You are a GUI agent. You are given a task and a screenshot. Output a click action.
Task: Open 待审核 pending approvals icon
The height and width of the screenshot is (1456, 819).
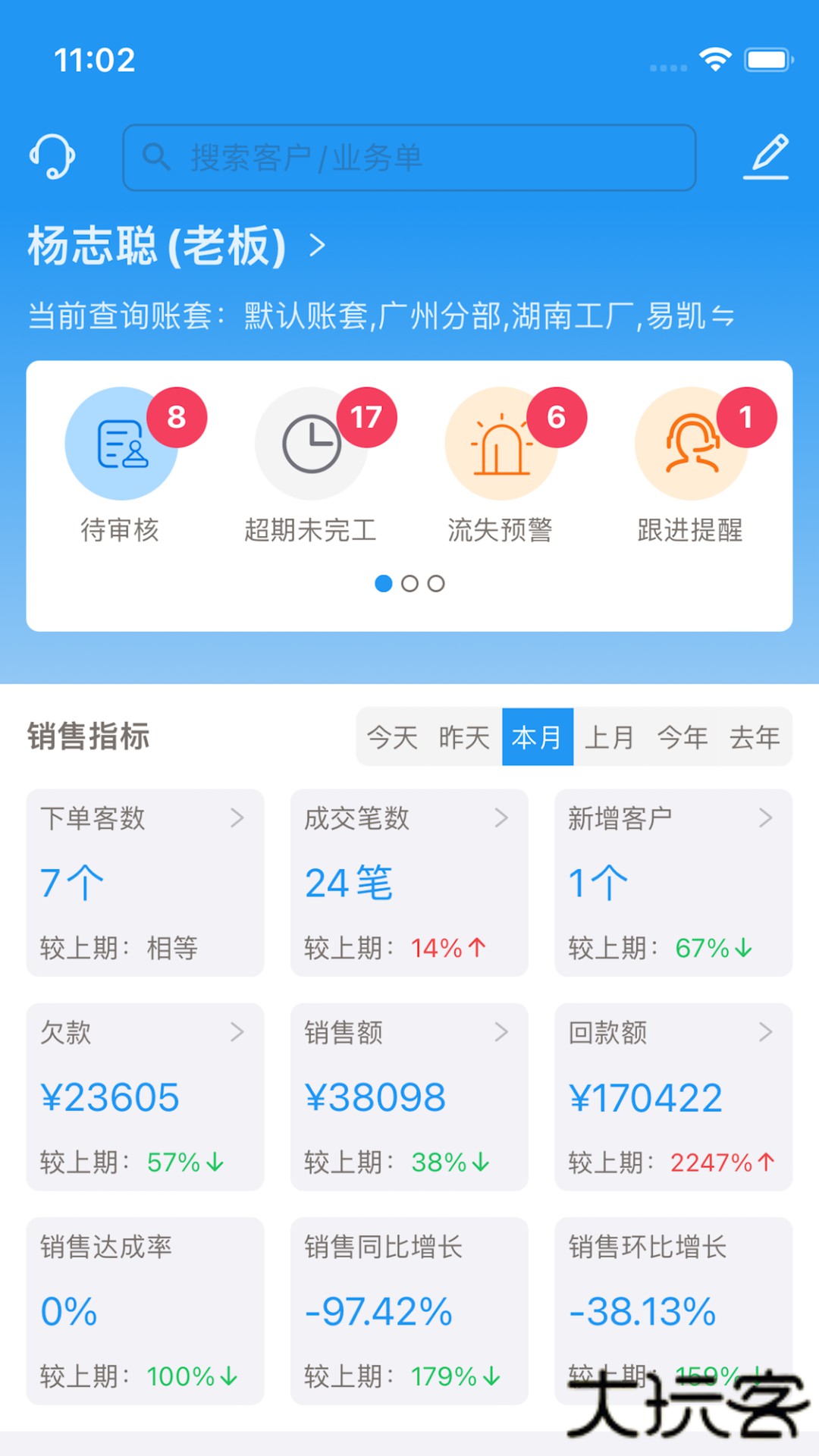[x=121, y=445]
